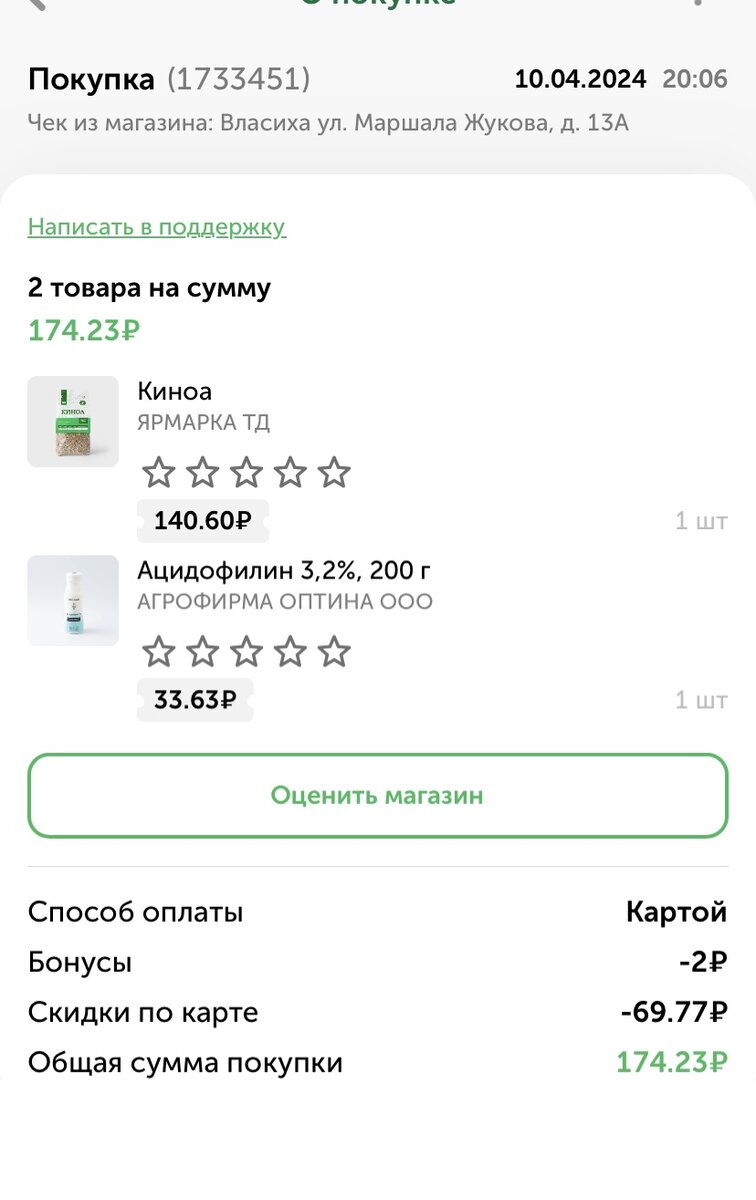
Task: Tap the 33.63₽ price tag
Action: coord(194,700)
